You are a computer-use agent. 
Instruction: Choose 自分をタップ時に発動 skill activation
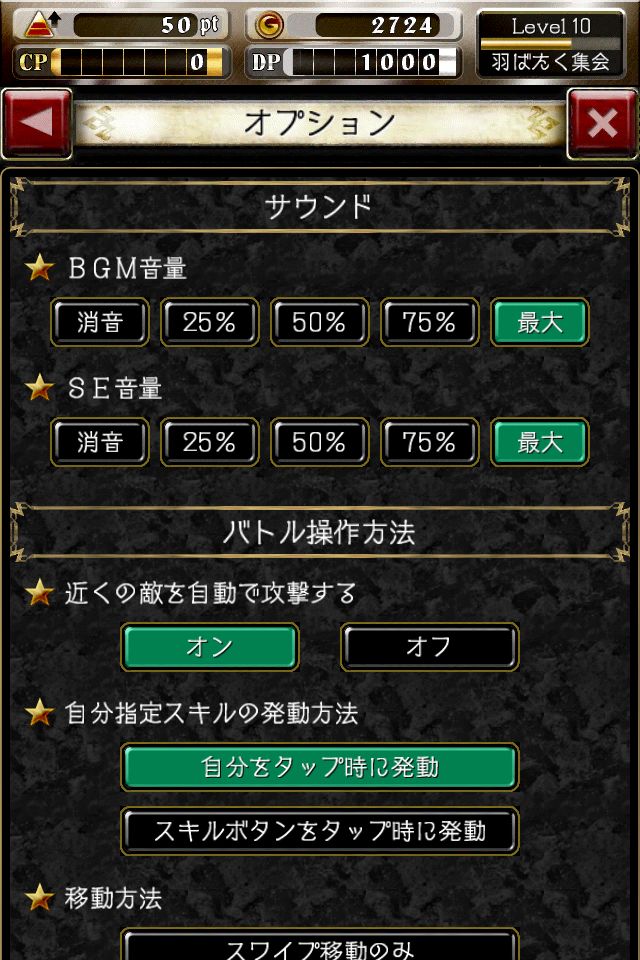pyautogui.click(x=320, y=768)
